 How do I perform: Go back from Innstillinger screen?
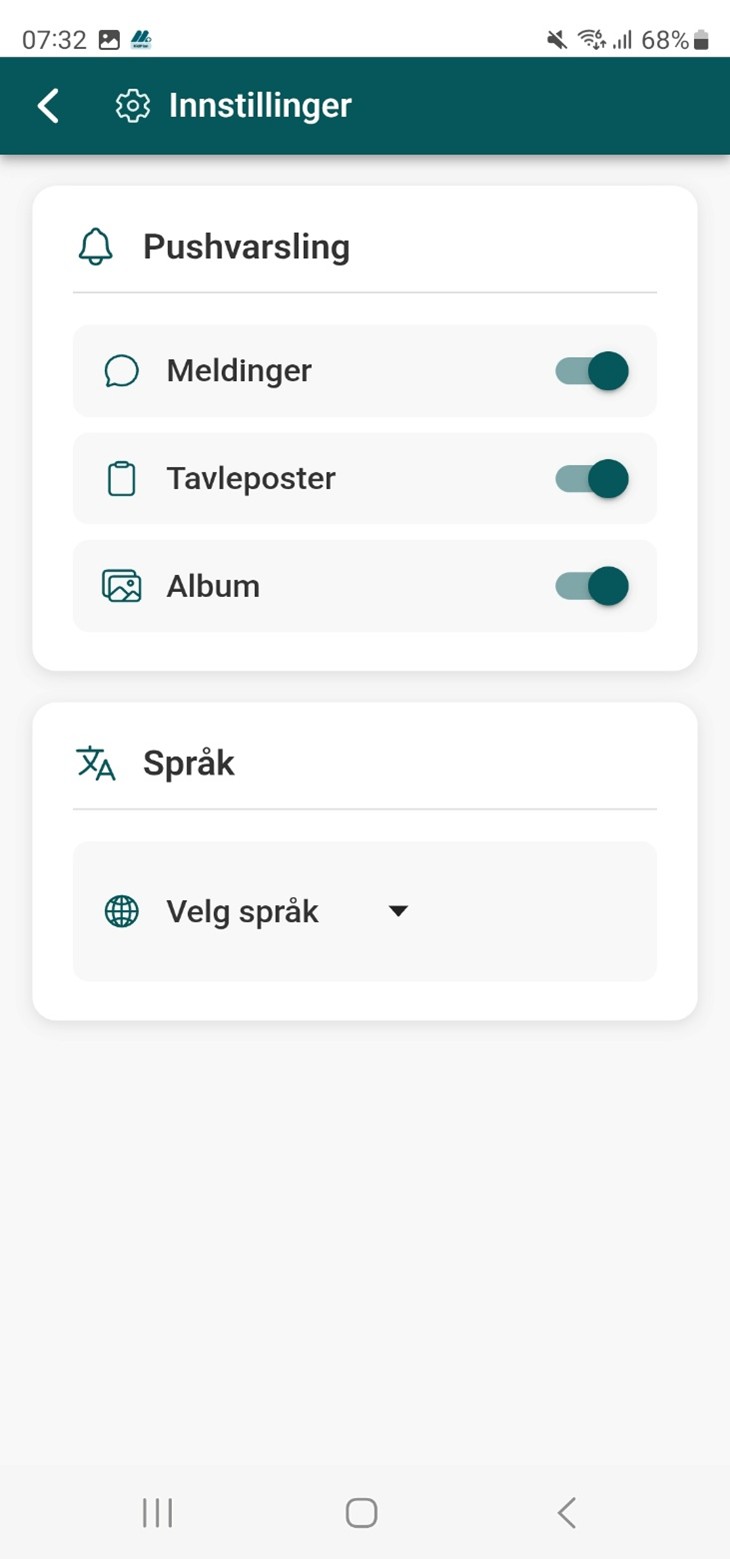[48, 106]
